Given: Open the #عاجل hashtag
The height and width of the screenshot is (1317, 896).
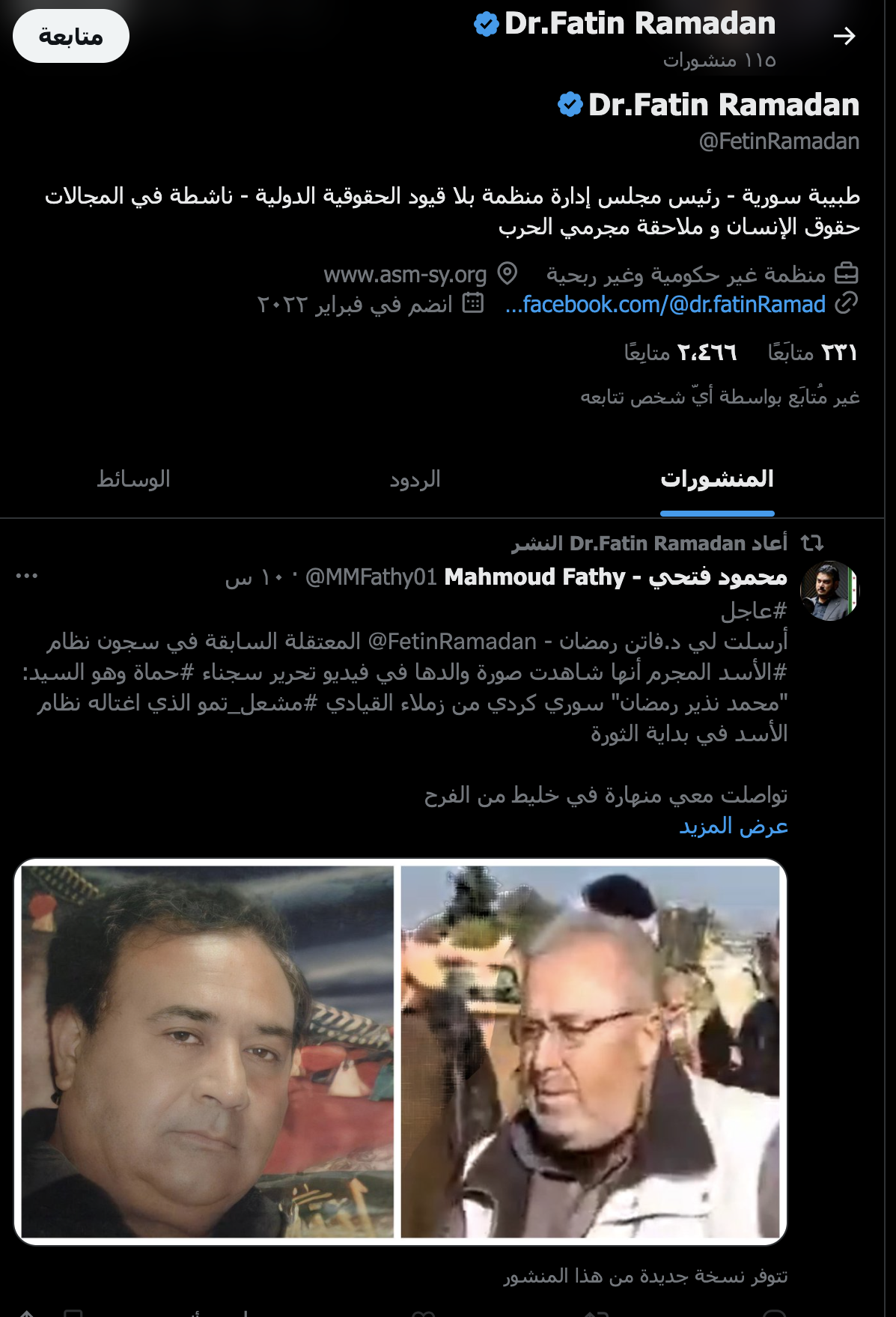Looking at the screenshot, I should pyautogui.click(x=754, y=611).
